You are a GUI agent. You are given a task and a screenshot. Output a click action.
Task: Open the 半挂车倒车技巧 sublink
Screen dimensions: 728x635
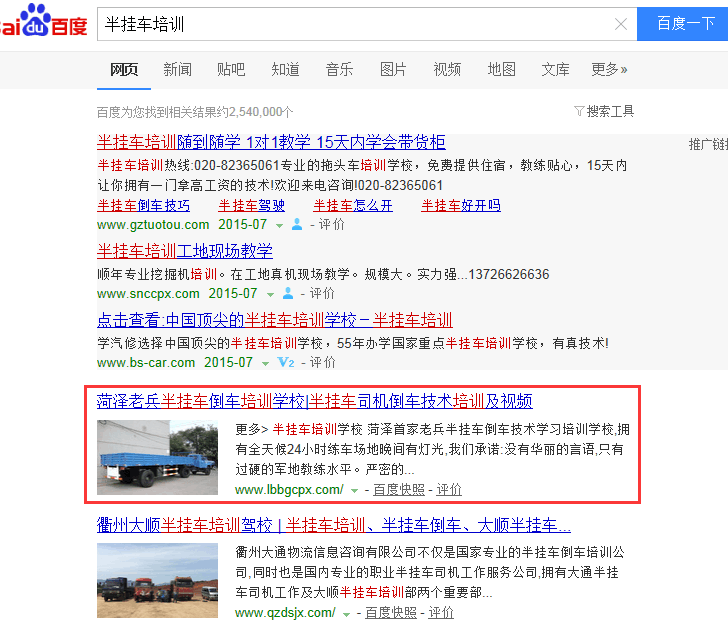143,205
